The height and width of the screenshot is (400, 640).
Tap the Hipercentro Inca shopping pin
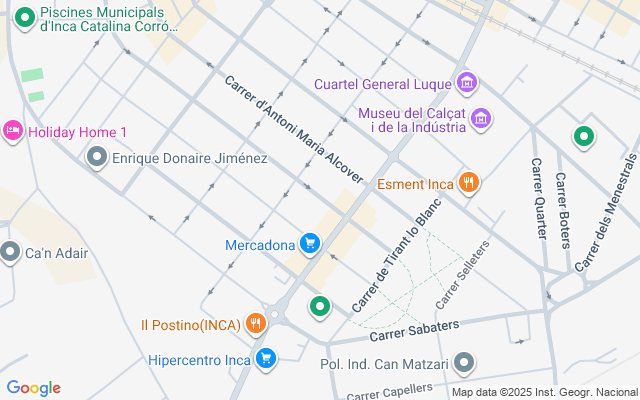click(x=265, y=359)
